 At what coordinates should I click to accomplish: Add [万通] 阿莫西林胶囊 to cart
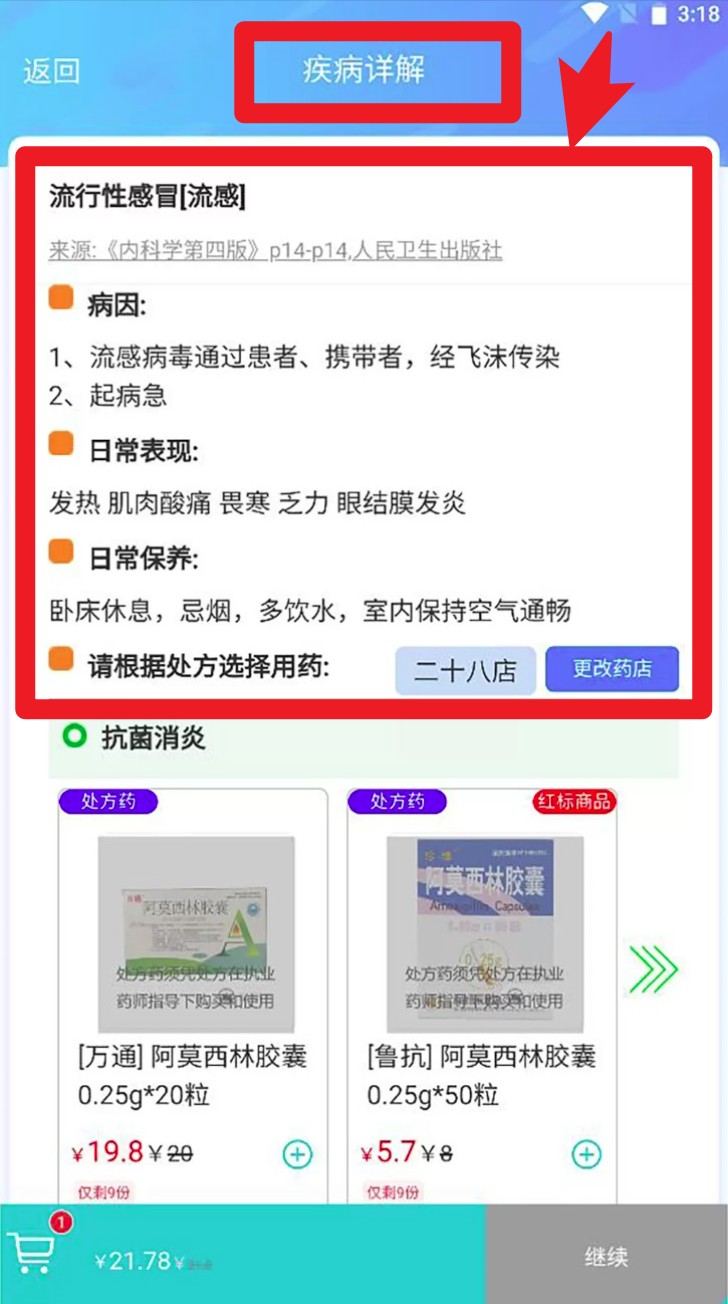coord(297,1154)
